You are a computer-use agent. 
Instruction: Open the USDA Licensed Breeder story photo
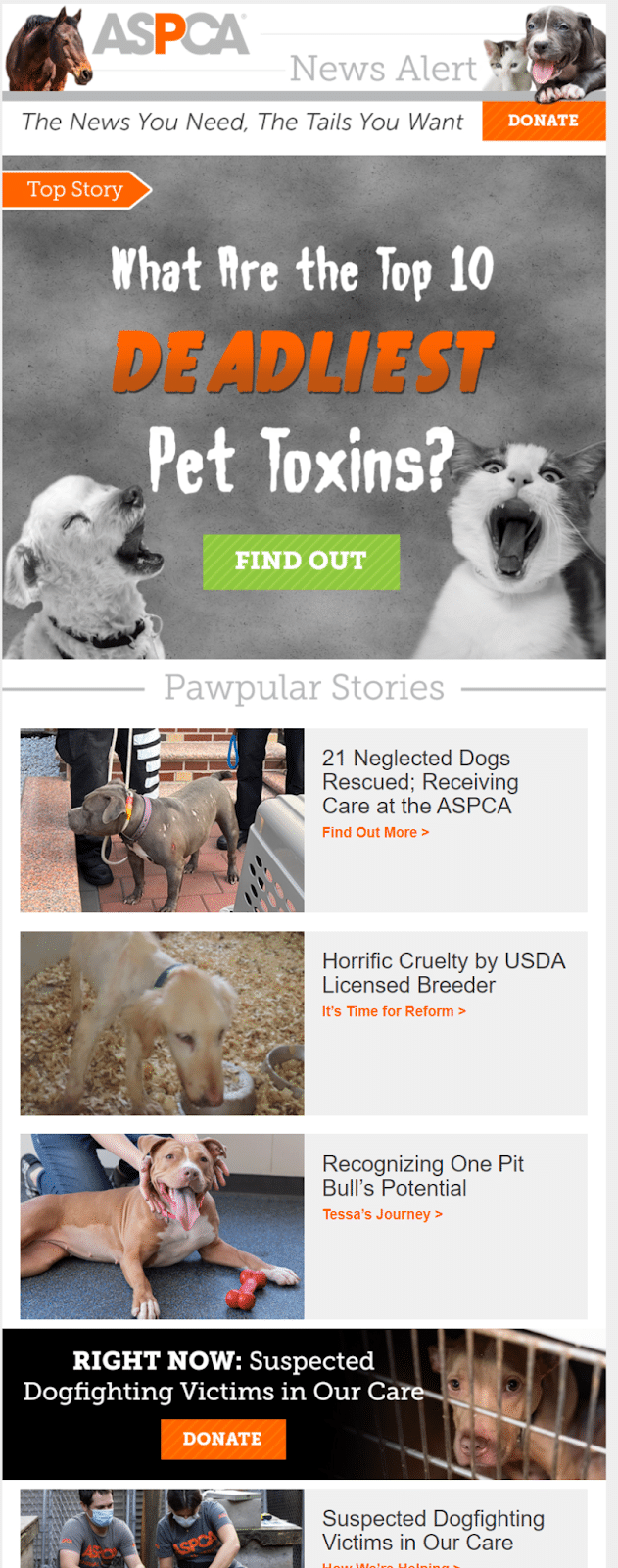tap(162, 1023)
